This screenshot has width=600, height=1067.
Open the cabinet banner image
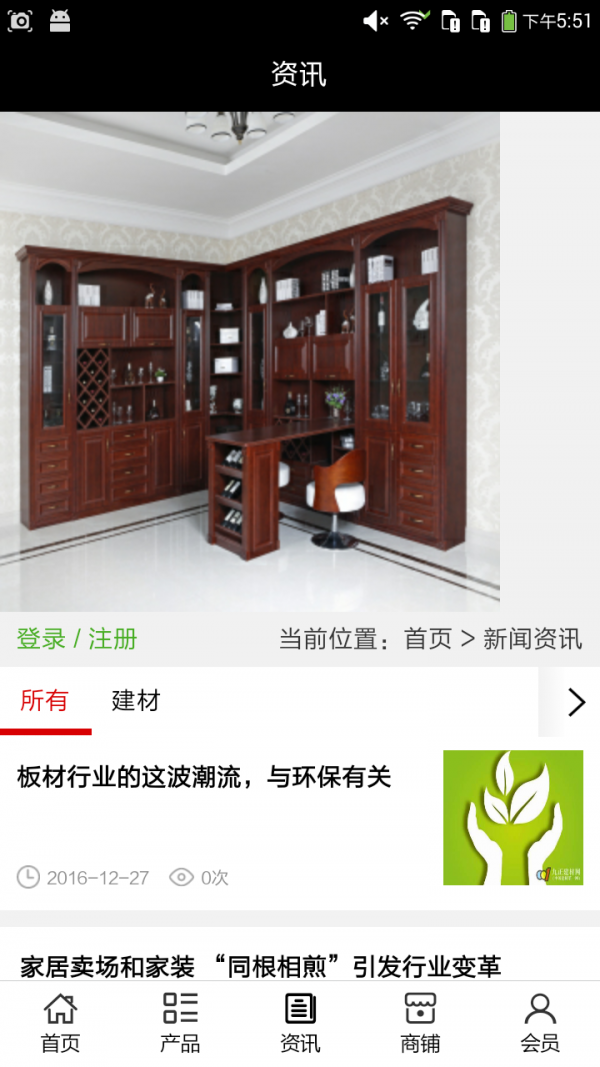pyautogui.click(x=250, y=360)
